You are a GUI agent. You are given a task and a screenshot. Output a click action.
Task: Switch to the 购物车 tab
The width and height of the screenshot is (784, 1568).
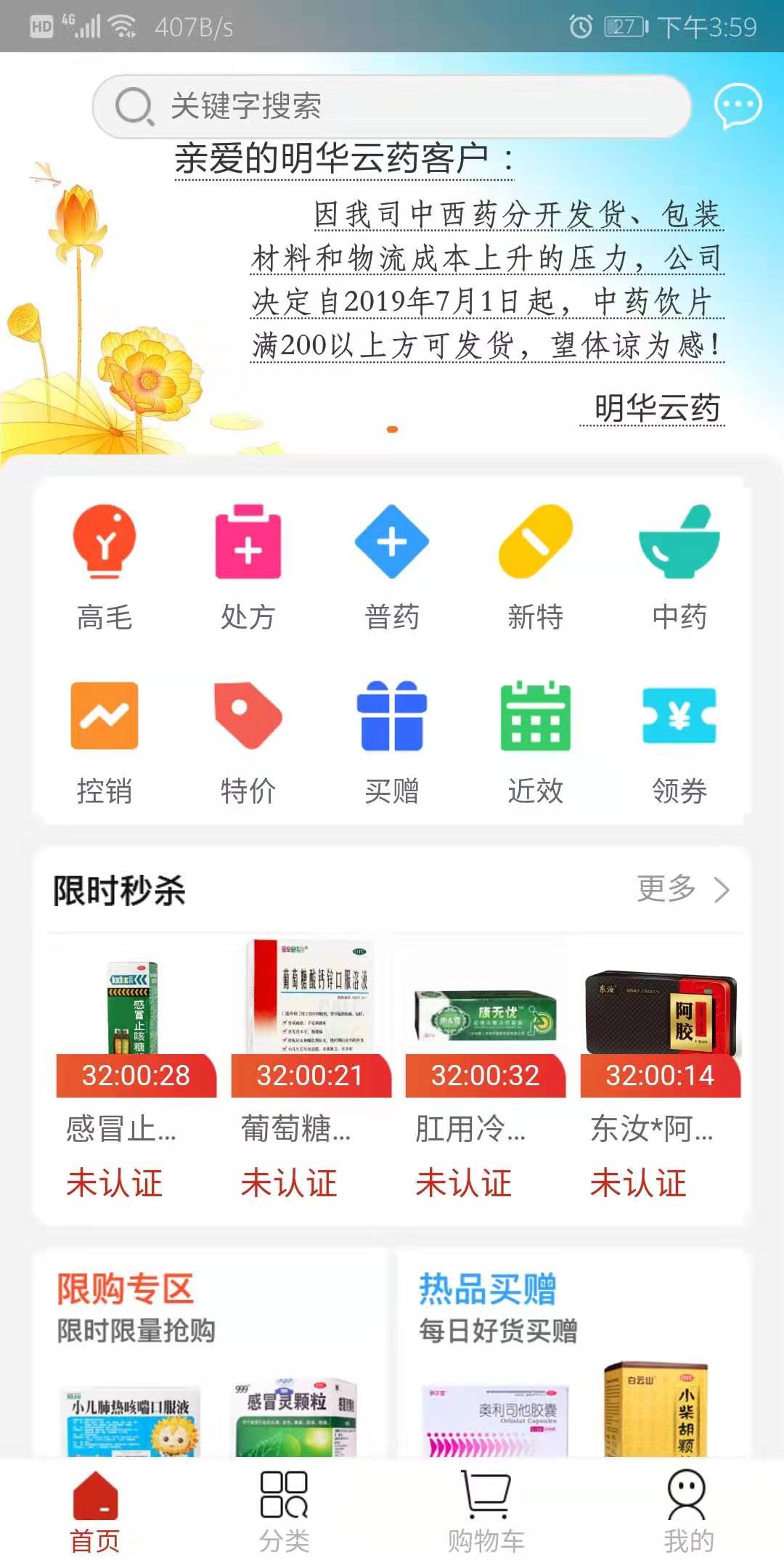tap(486, 1512)
